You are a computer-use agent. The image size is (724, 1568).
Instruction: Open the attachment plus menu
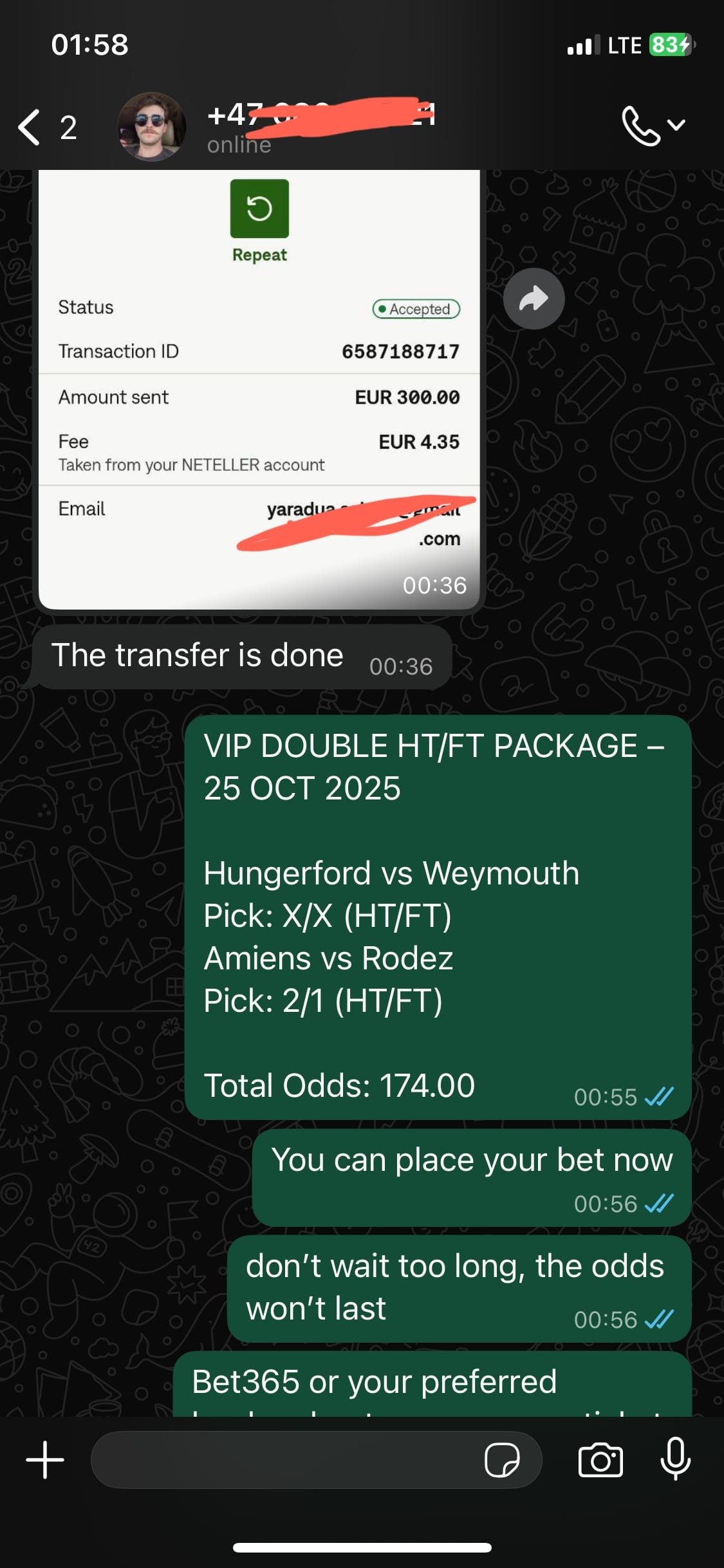45,1460
